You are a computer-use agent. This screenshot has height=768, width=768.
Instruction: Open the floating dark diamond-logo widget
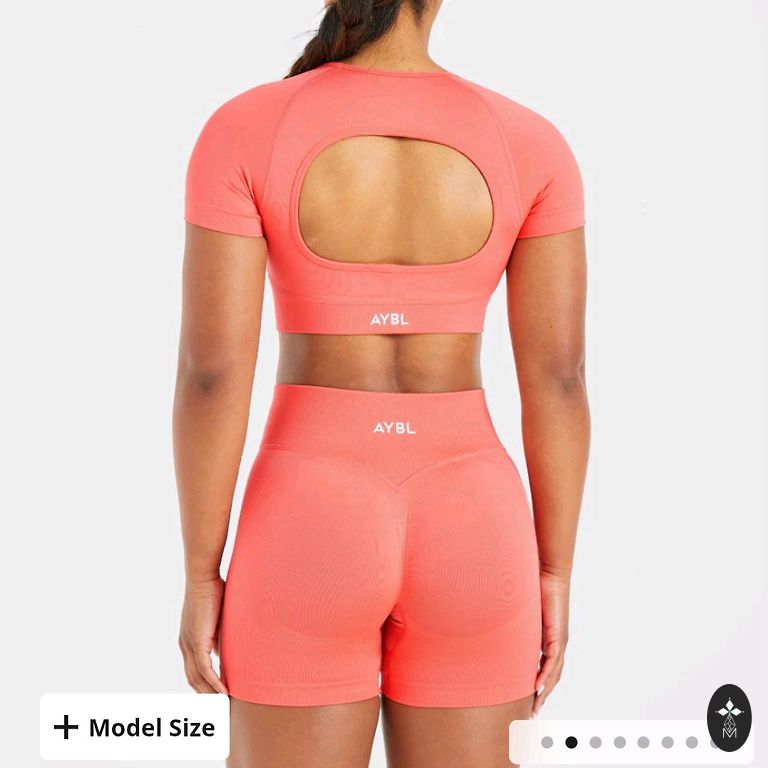(x=729, y=717)
